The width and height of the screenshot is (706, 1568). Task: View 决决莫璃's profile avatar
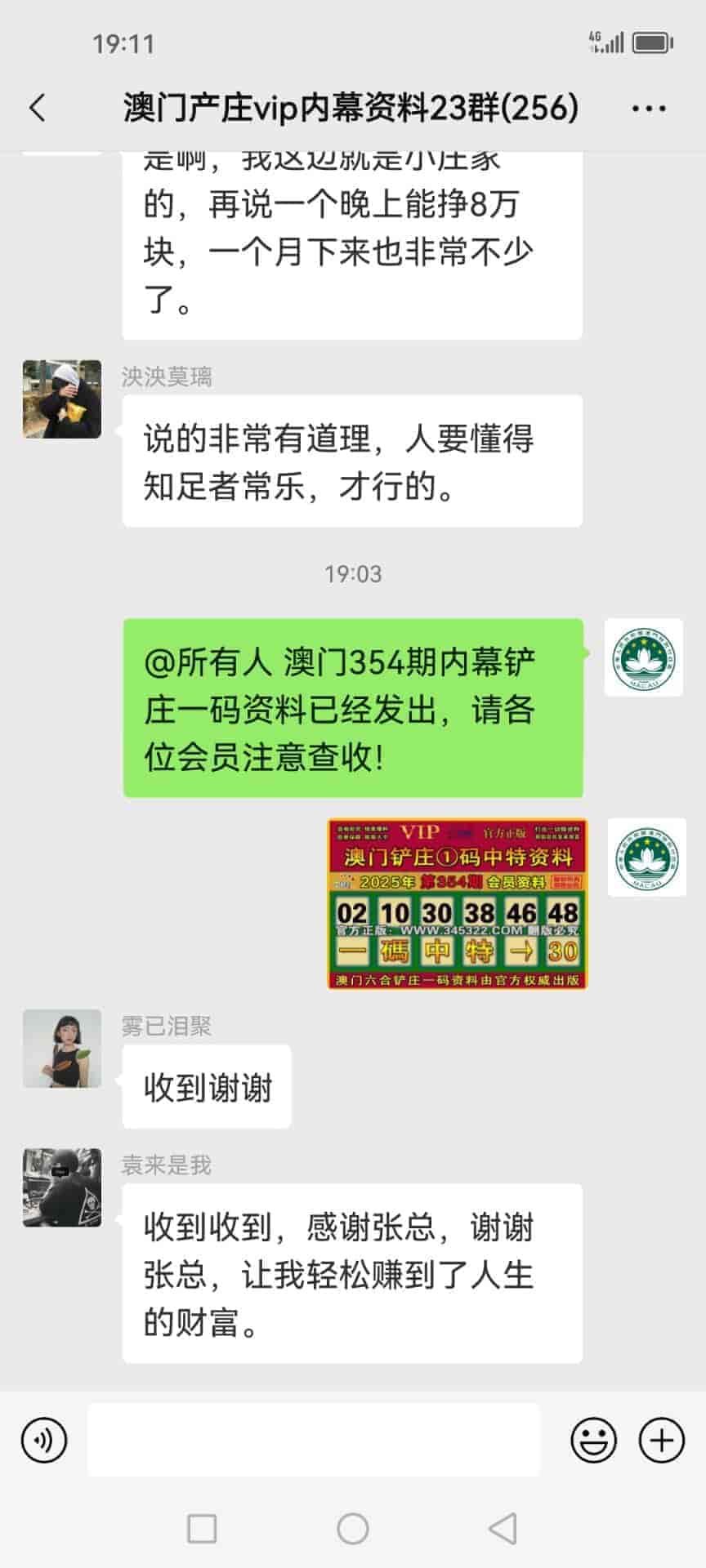pos(62,399)
